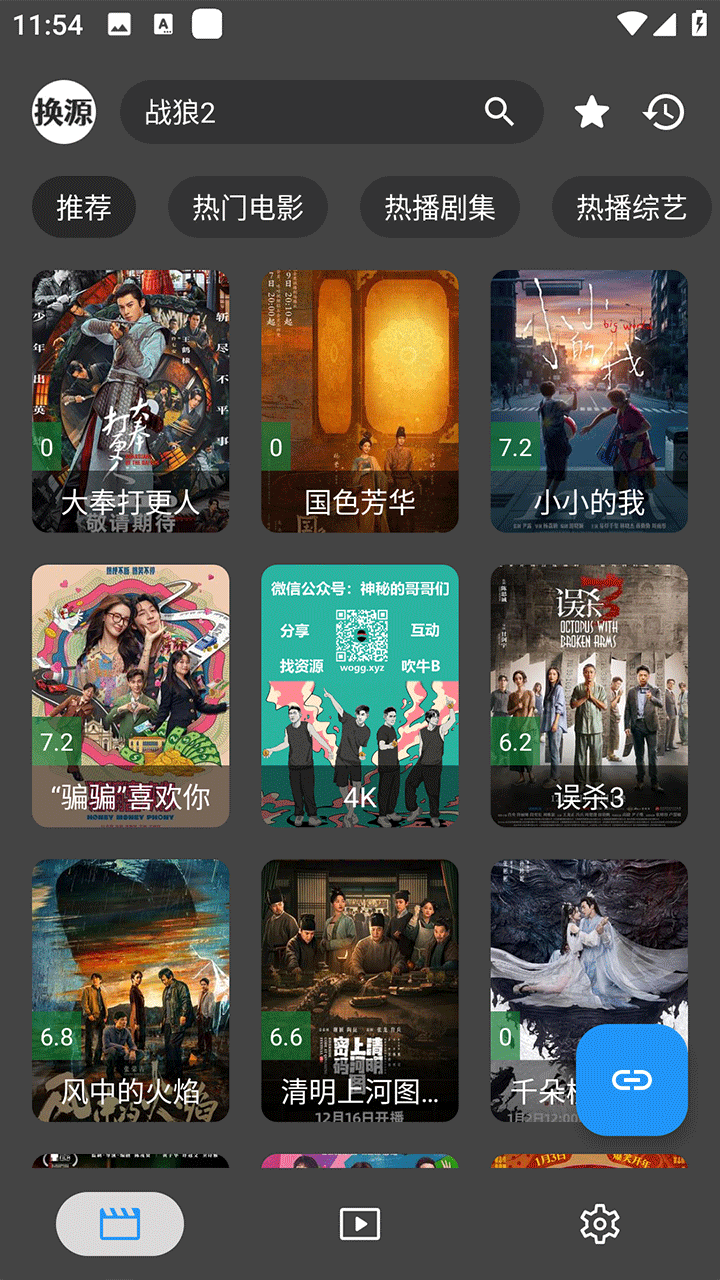
Task: Open the settings gear in bottom navigation
Action: pyautogui.click(x=599, y=1222)
